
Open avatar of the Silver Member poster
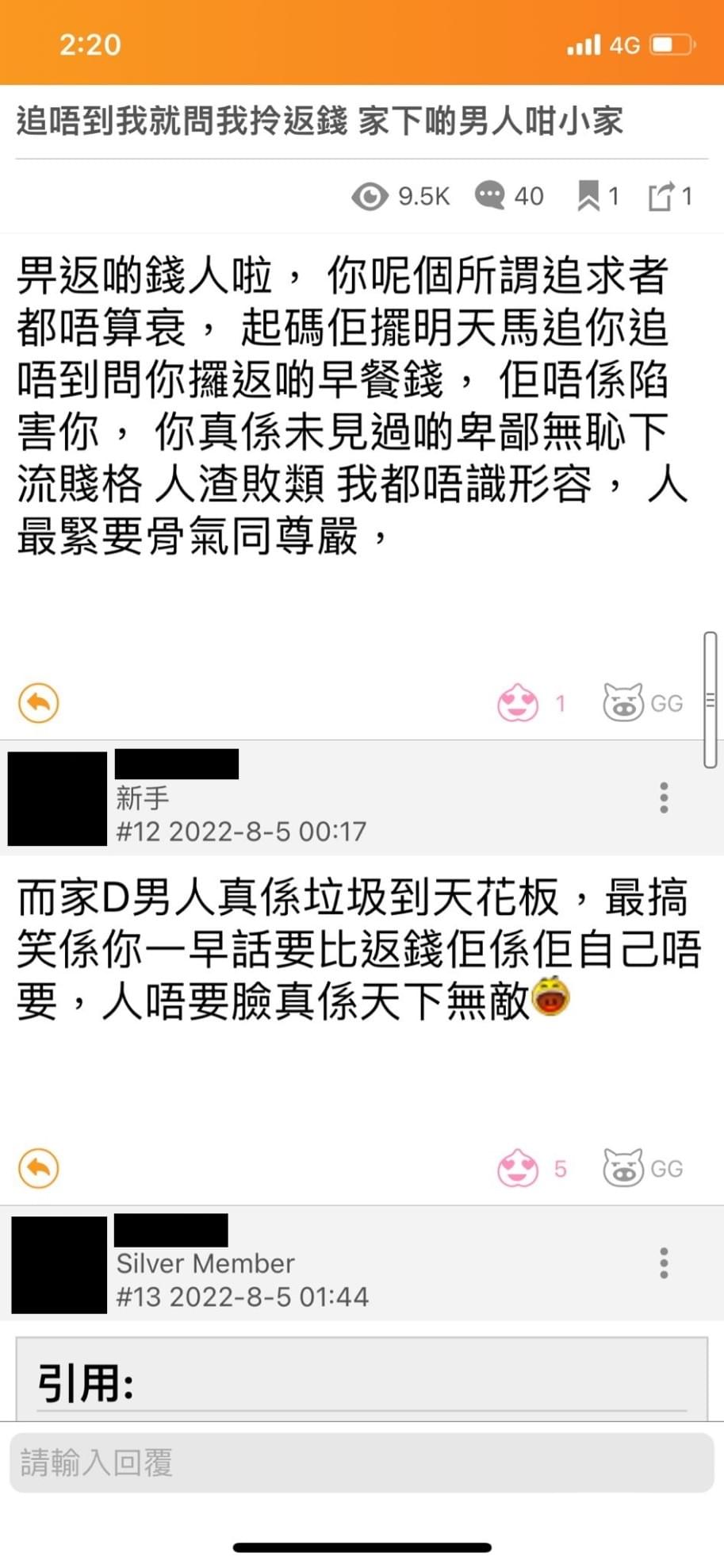[59, 1264]
